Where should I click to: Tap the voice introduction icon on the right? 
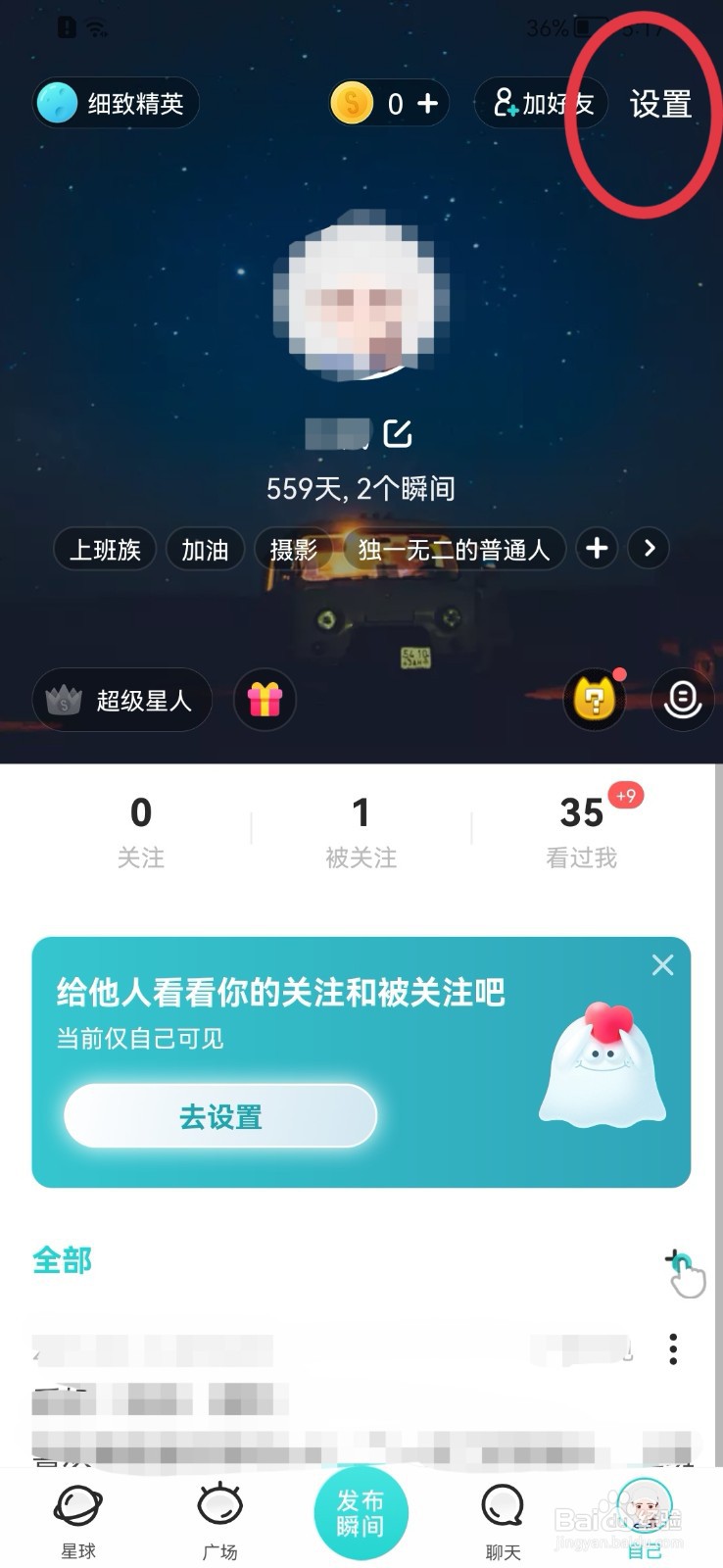coord(682,700)
